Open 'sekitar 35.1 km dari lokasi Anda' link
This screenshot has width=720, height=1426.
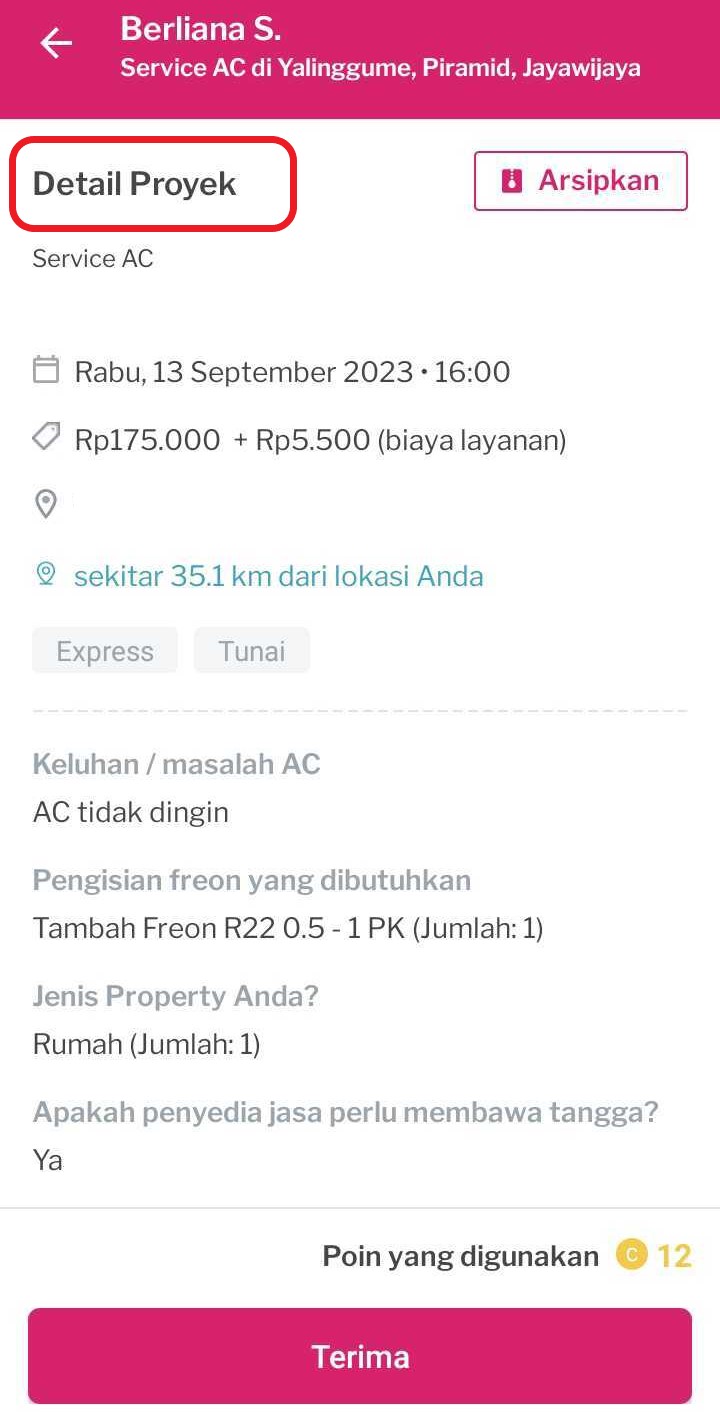(x=280, y=575)
